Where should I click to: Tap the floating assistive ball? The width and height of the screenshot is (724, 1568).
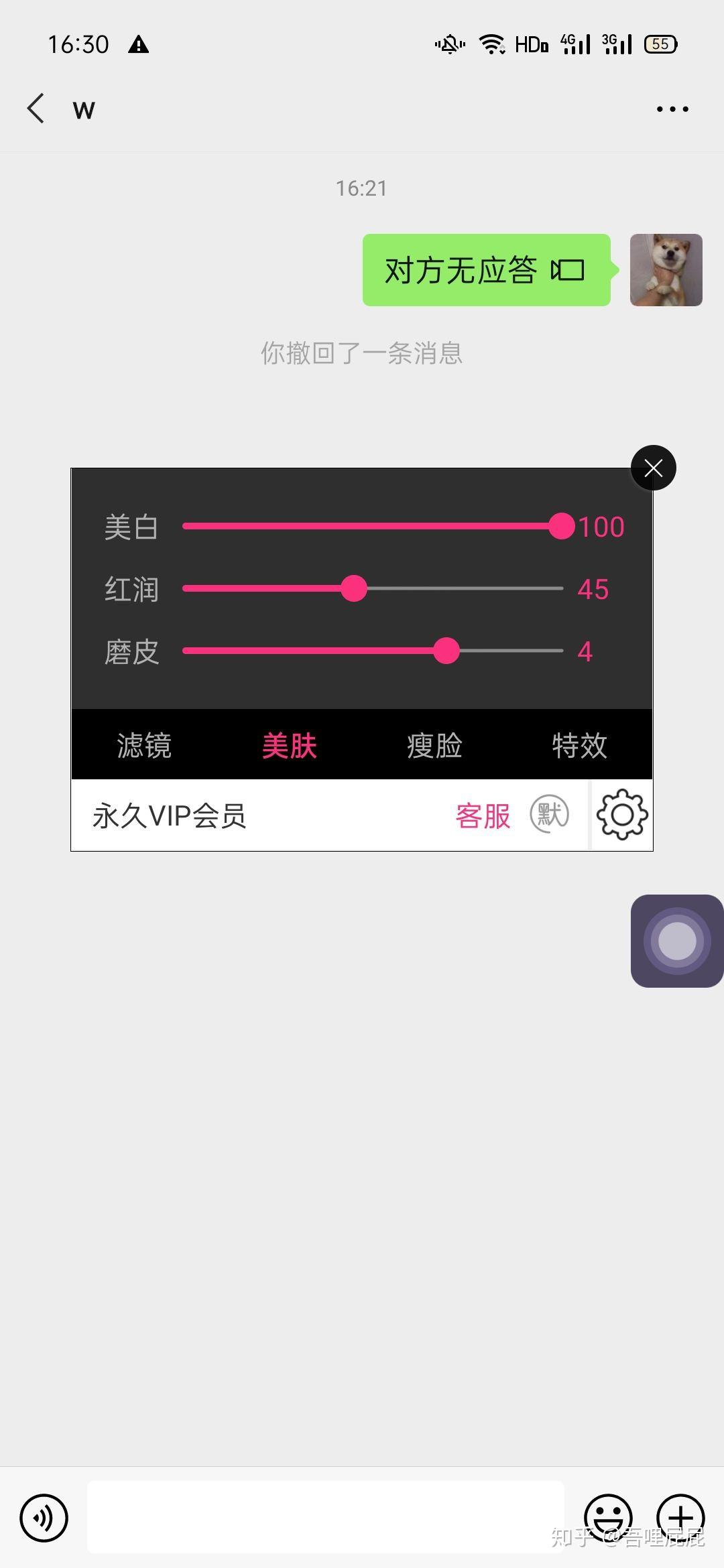coord(677,941)
